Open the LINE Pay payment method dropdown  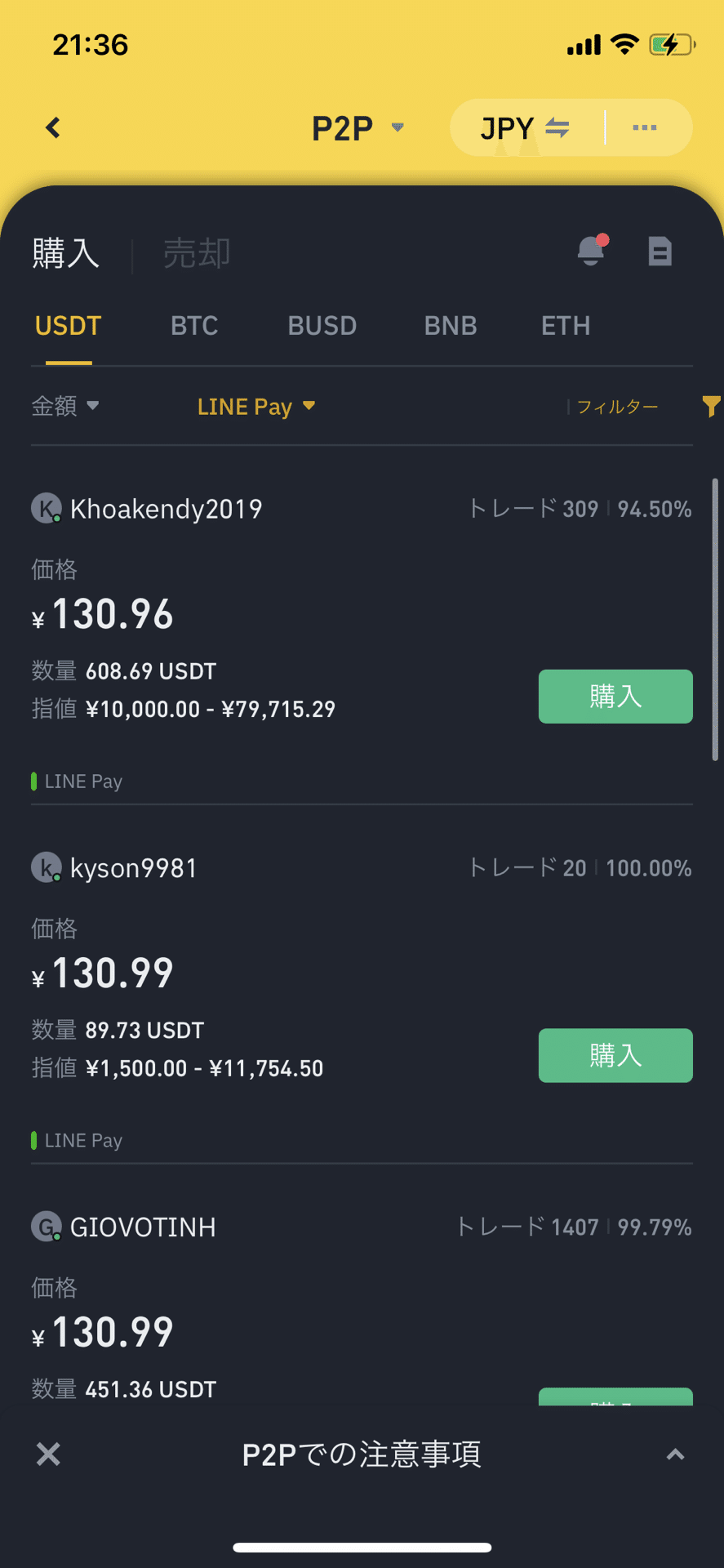coord(256,407)
